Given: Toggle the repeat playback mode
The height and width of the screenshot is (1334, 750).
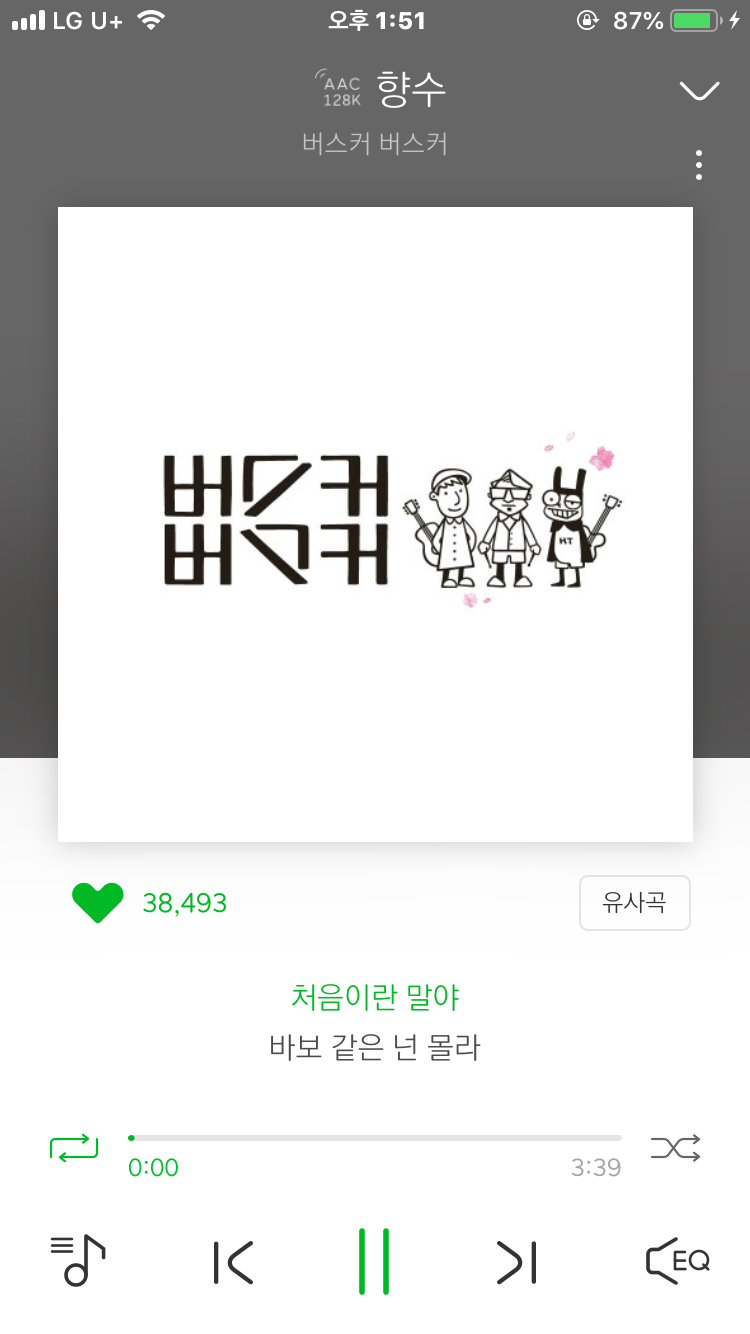Looking at the screenshot, I should (x=75, y=1148).
